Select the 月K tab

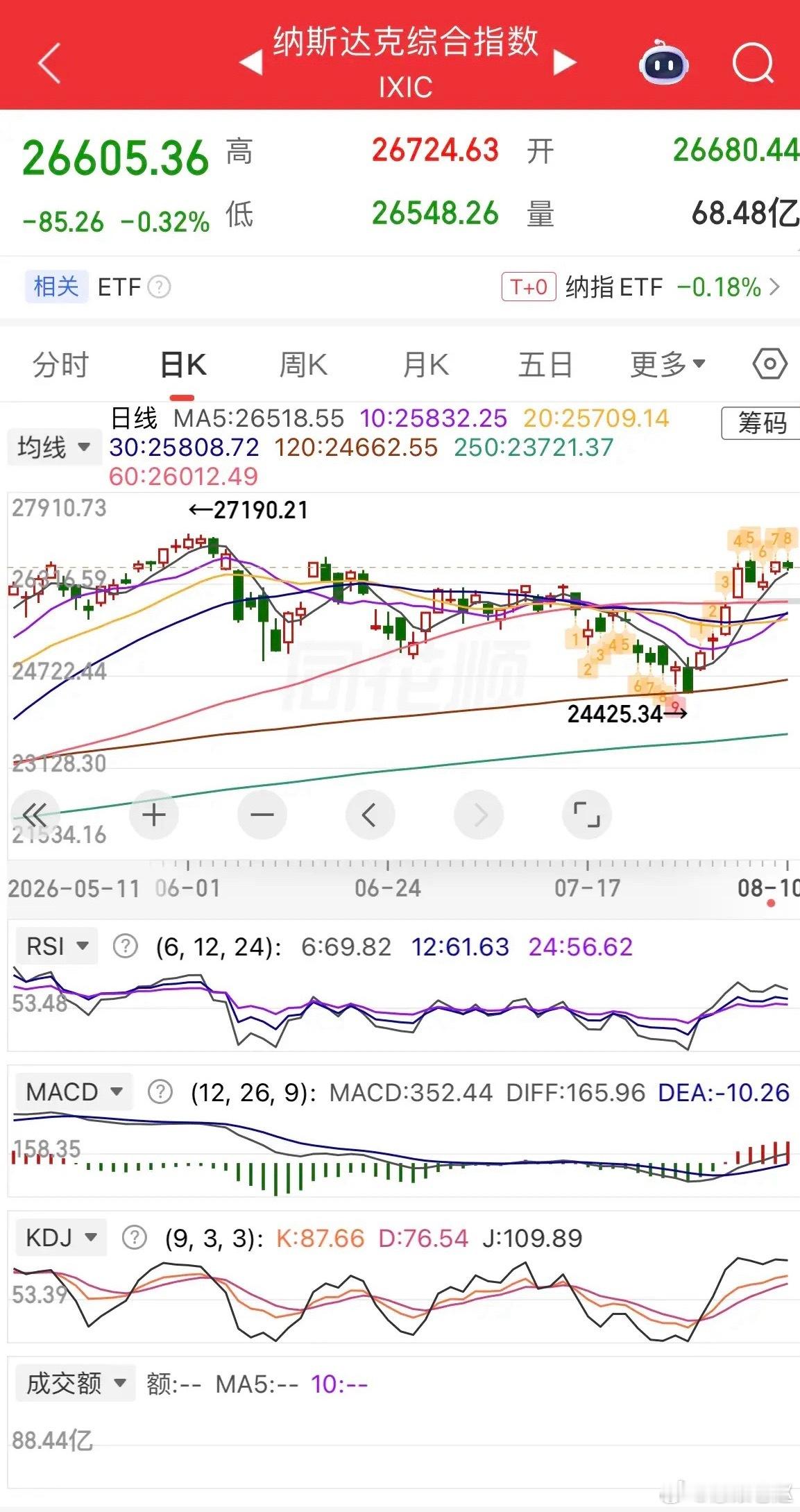426,365
